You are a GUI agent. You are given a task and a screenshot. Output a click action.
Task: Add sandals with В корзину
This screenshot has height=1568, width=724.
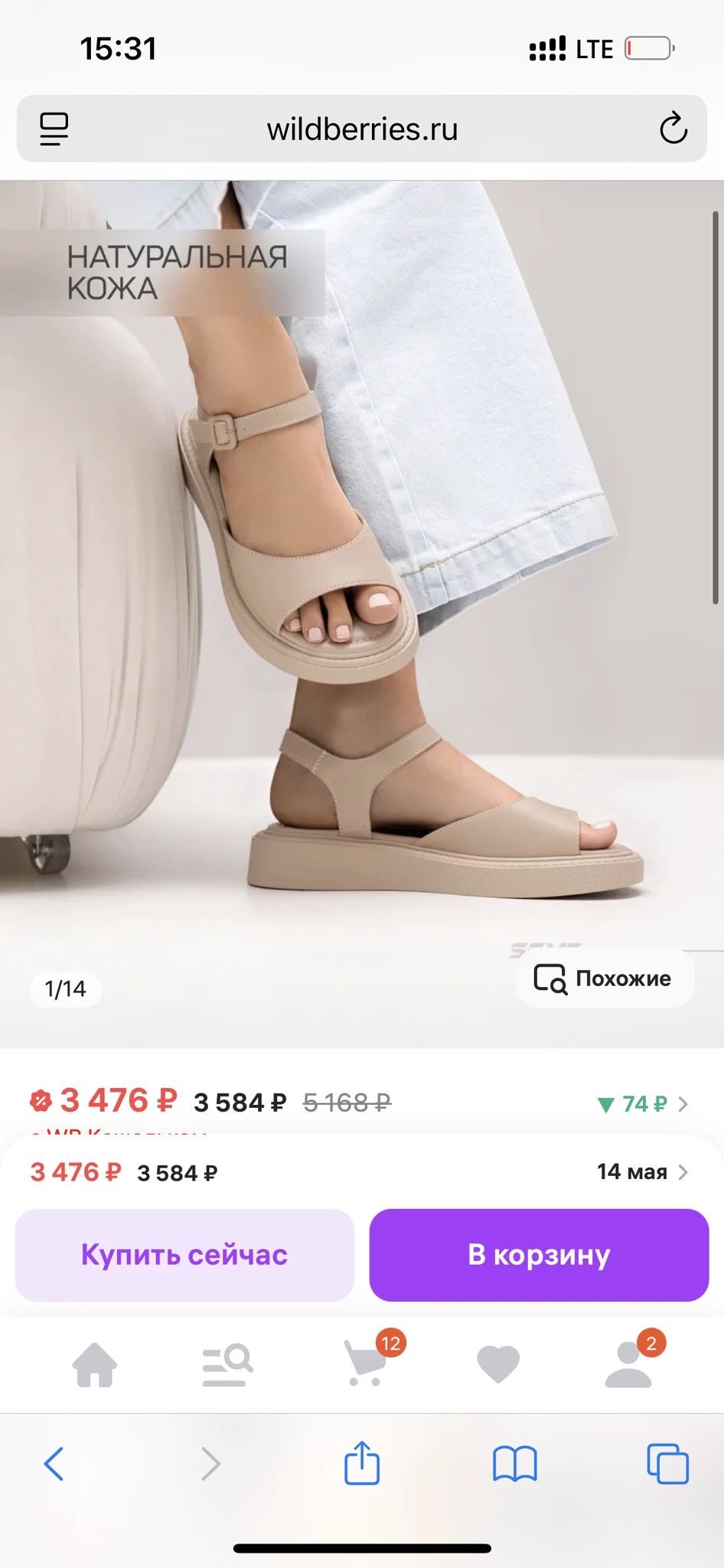(x=539, y=1255)
